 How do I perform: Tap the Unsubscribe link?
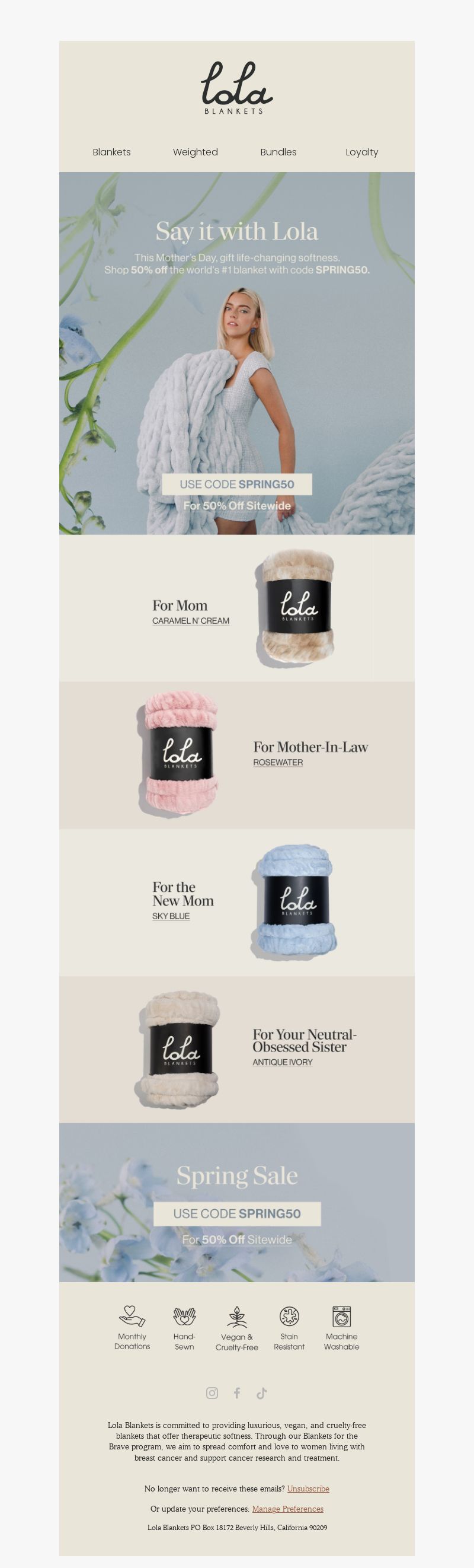pos(308,1489)
